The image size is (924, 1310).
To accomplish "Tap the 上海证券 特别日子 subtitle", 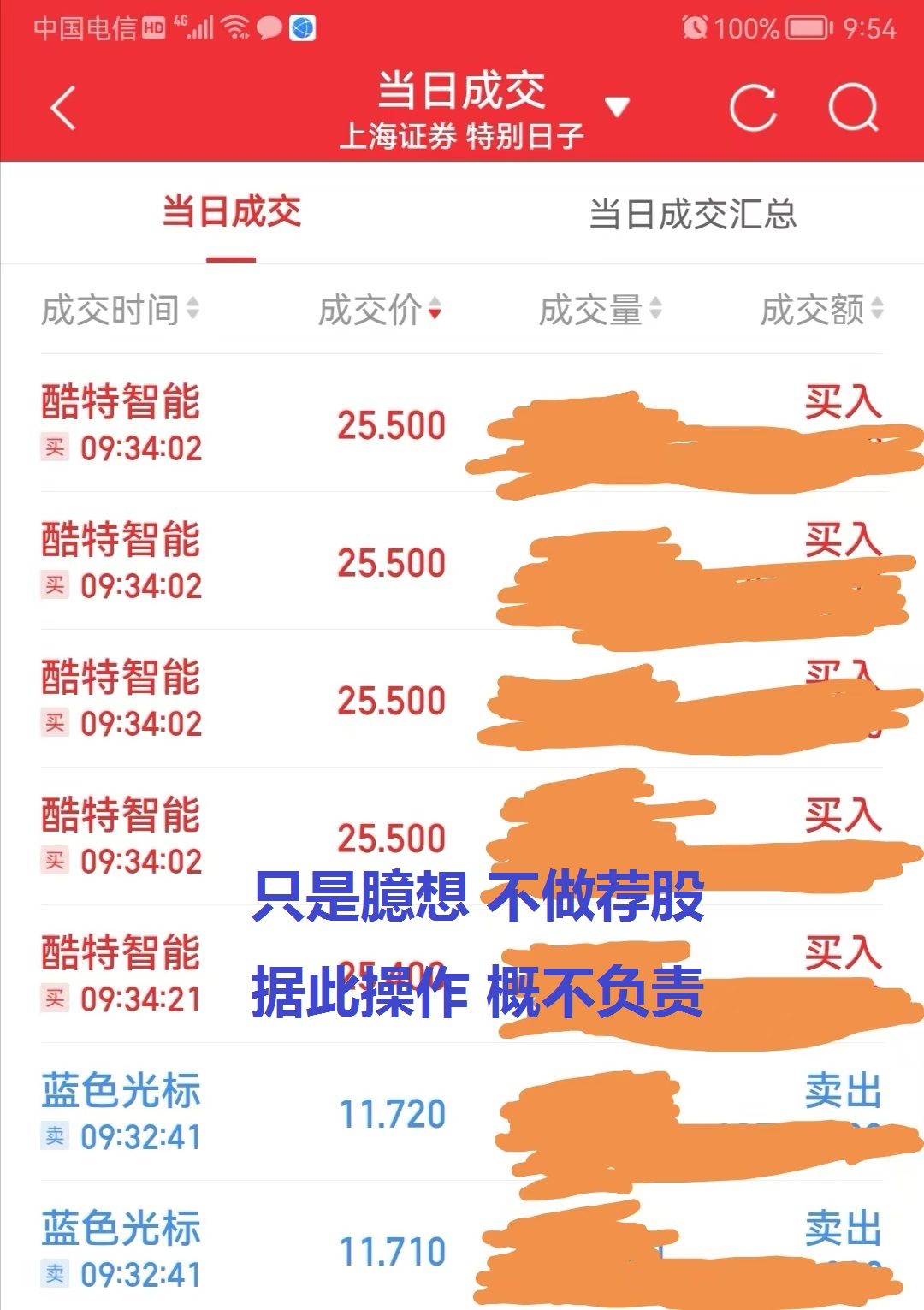I will [462, 135].
